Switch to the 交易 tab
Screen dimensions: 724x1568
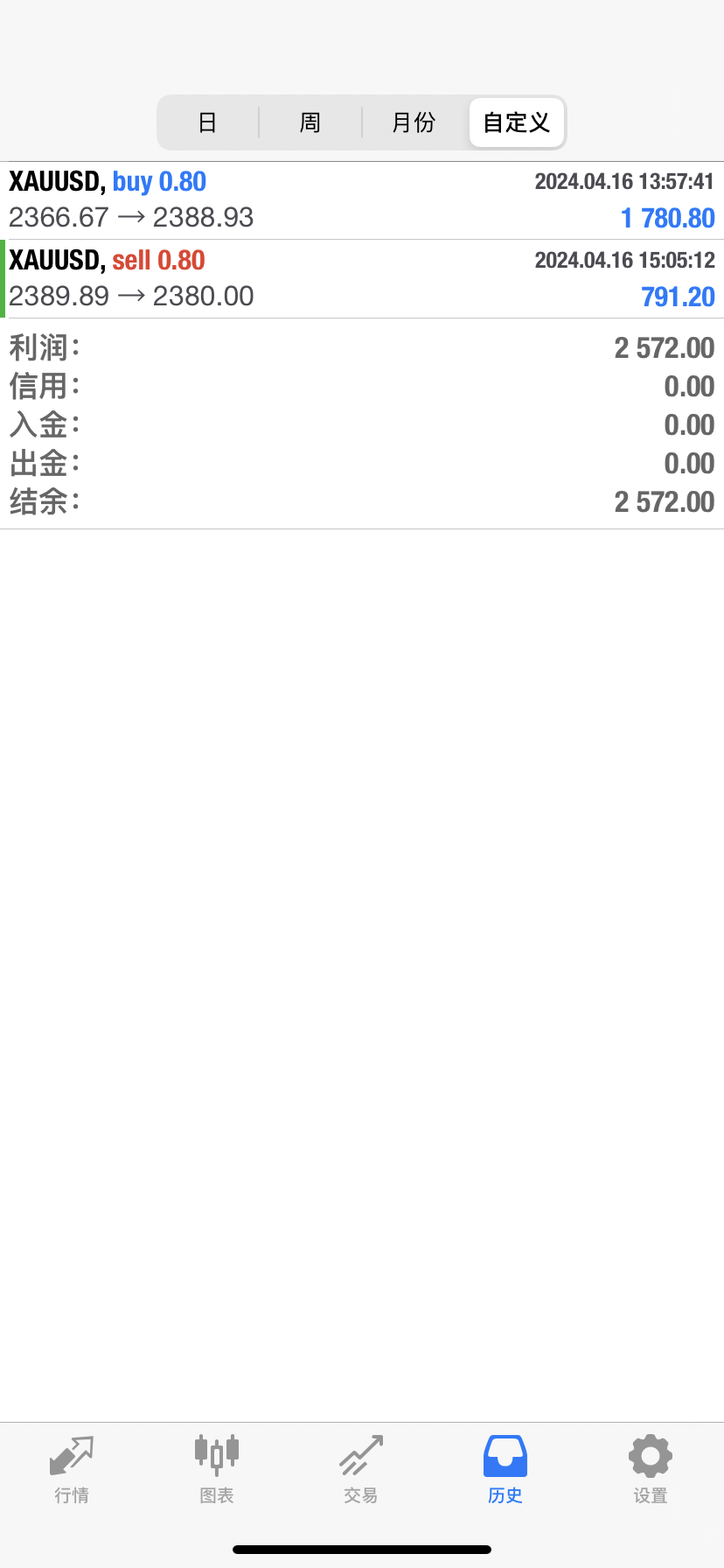(361, 1469)
